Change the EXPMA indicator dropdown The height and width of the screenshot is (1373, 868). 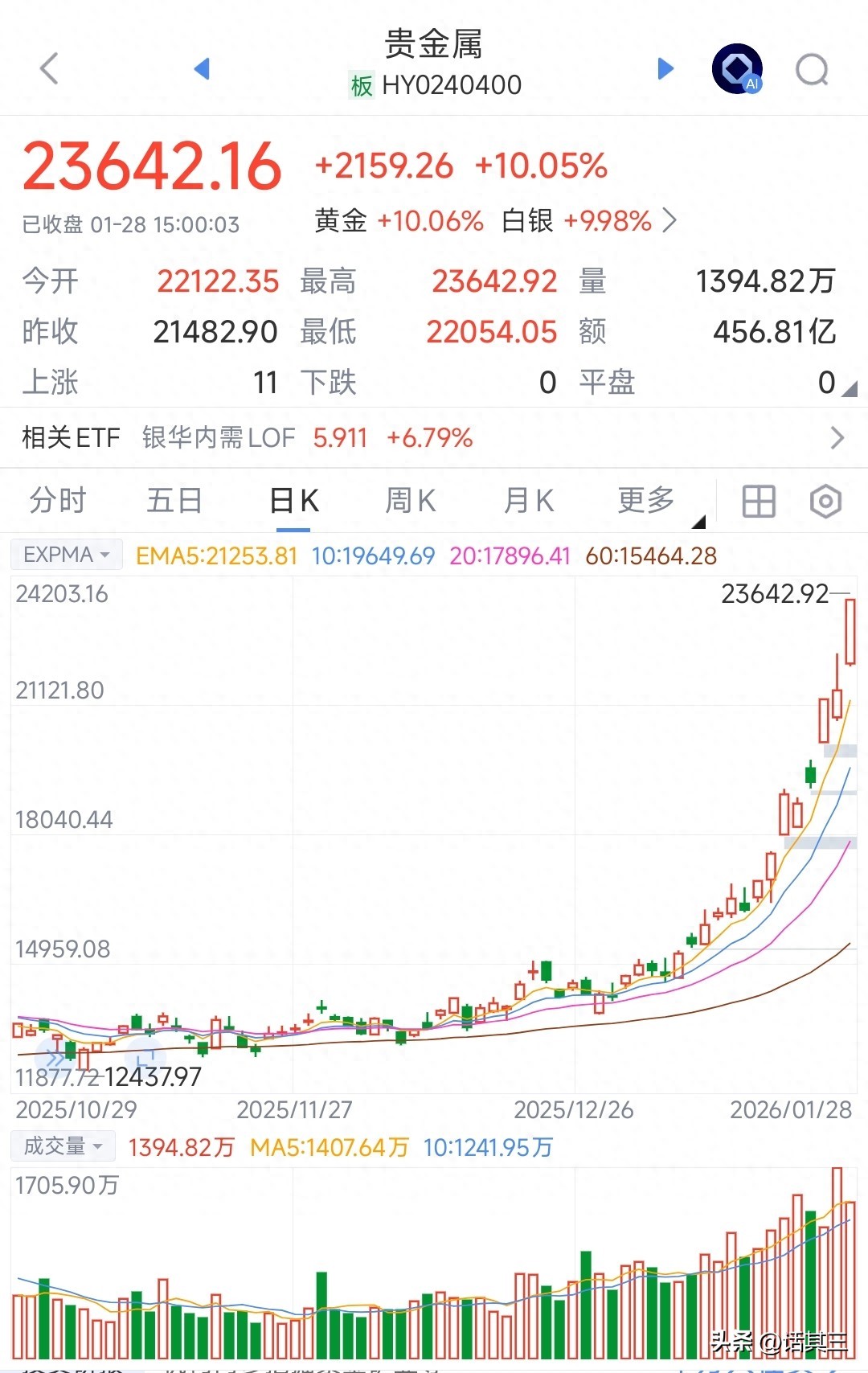point(67,555)
